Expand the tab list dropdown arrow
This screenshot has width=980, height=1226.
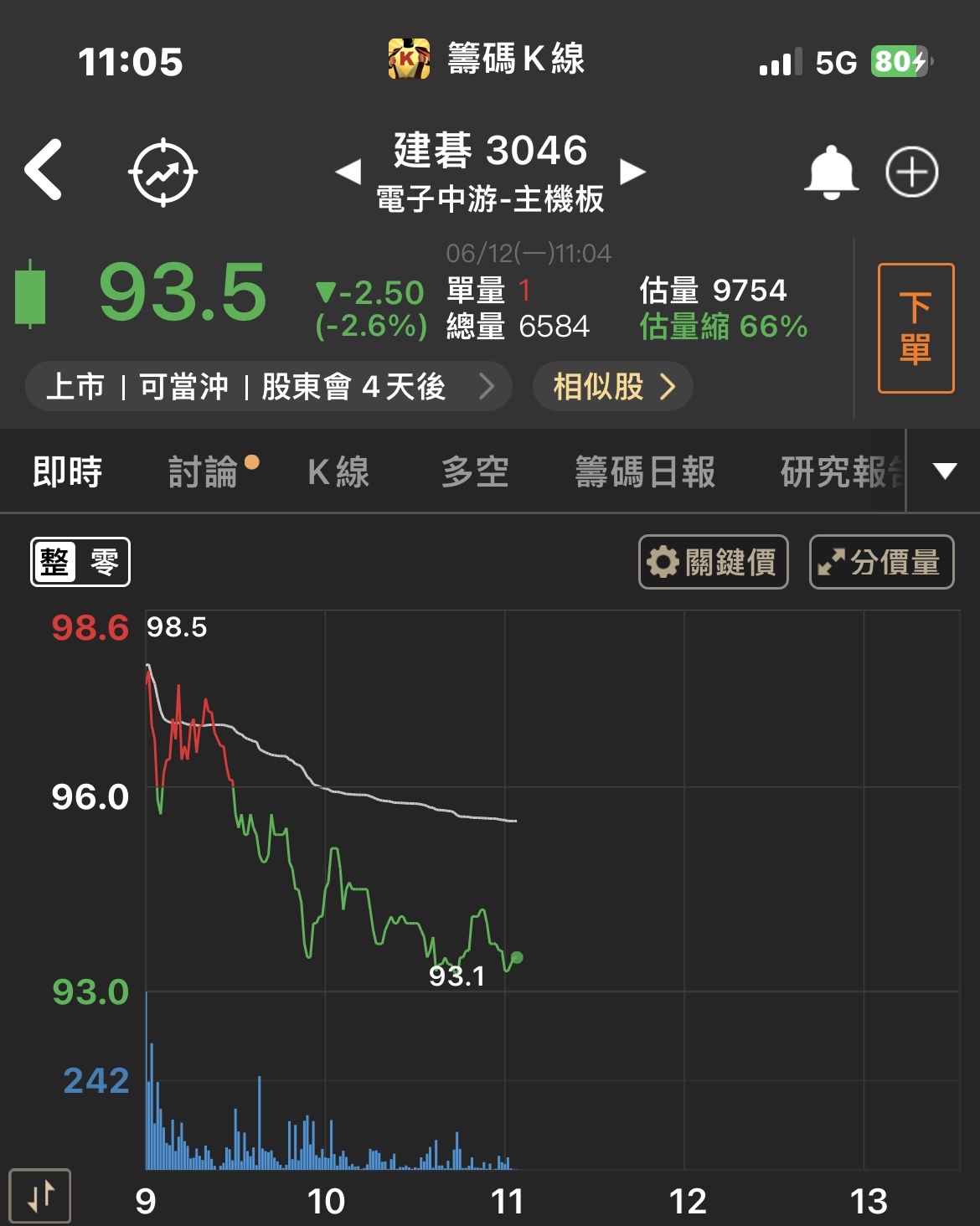pos(945,471)
